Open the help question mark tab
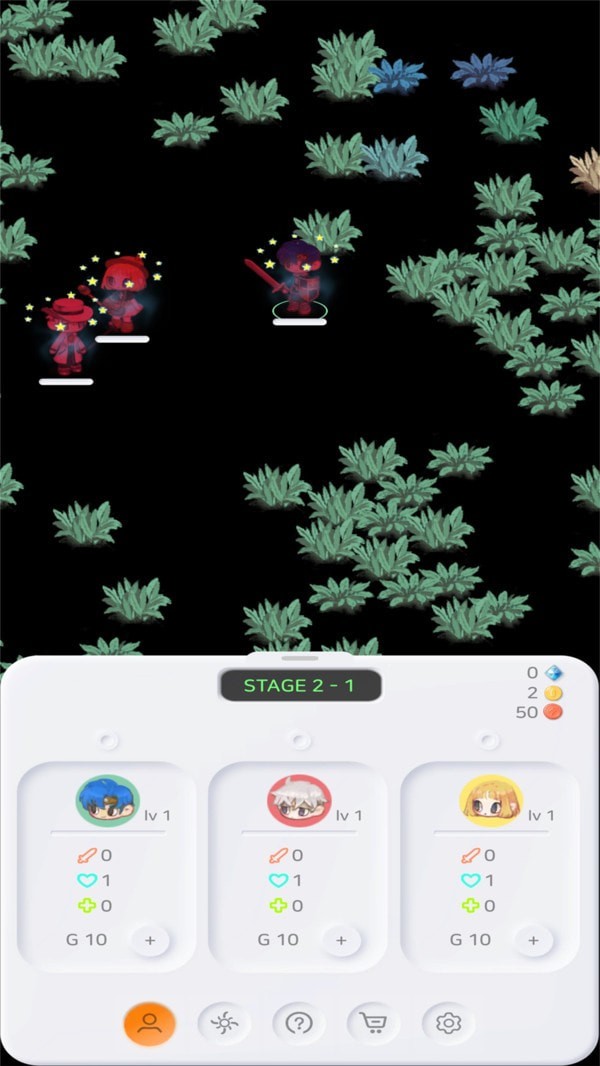This screenshot has width=600, height=1066. (299, 1023)
